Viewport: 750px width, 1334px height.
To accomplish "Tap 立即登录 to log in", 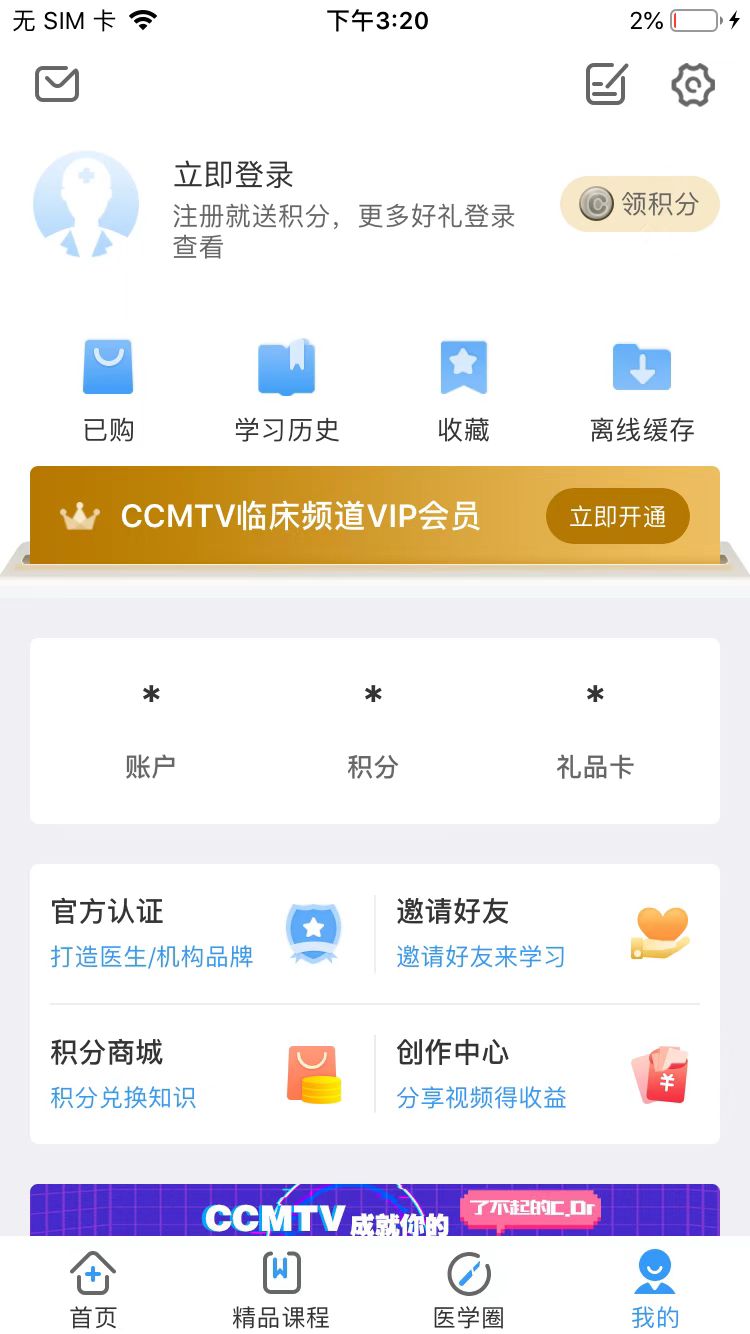I will click(x=233, y=175).
